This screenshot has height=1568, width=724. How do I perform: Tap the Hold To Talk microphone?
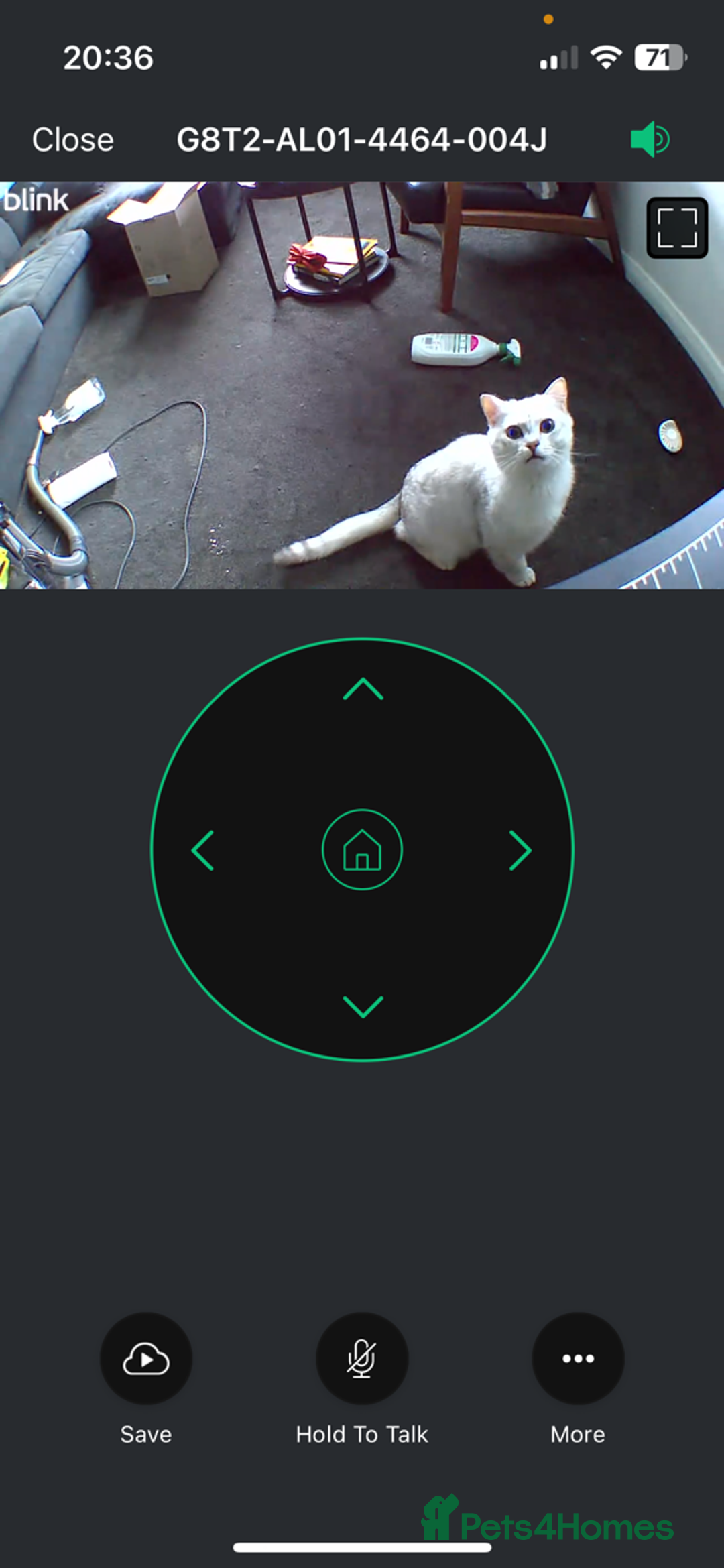point(362,1358)
